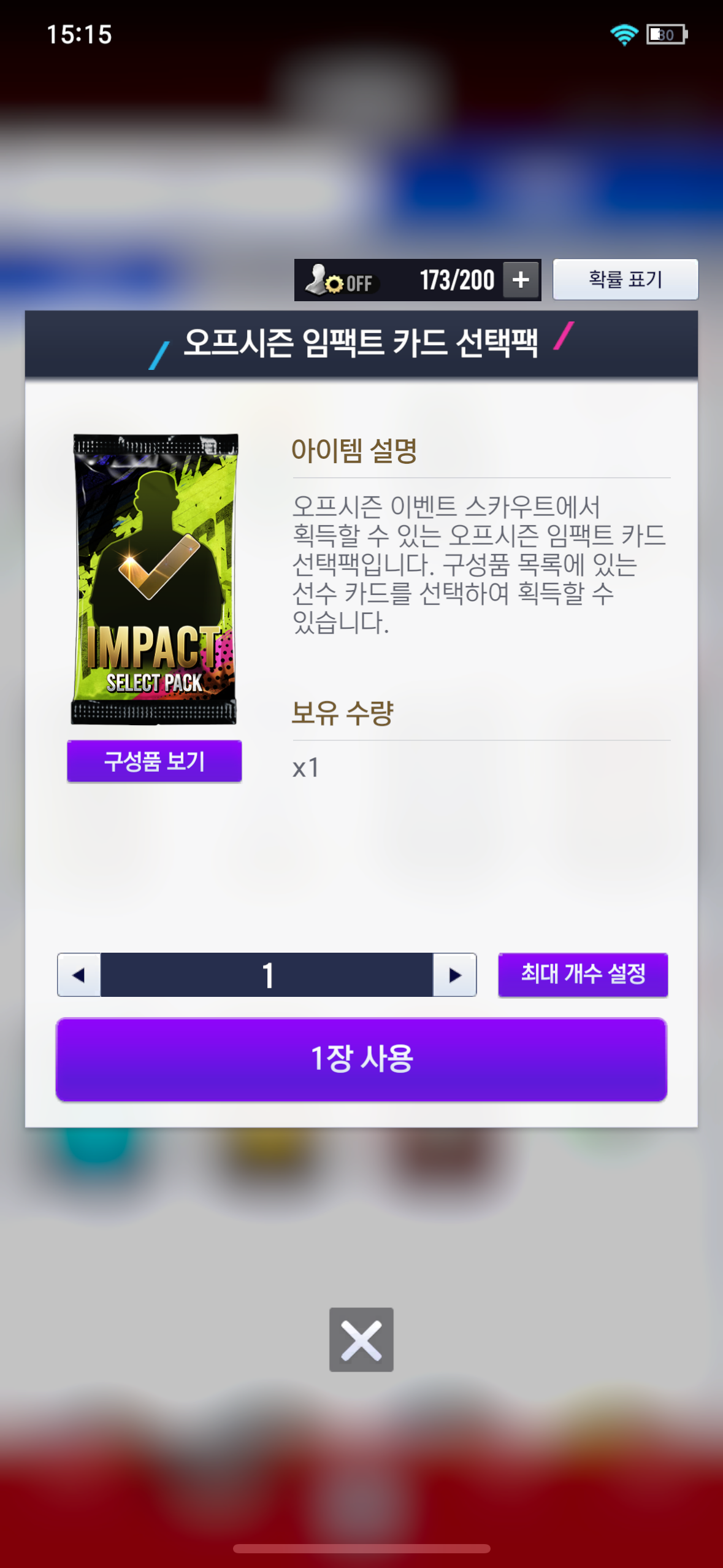Close the pack dialog with the X

[361, 1340]
